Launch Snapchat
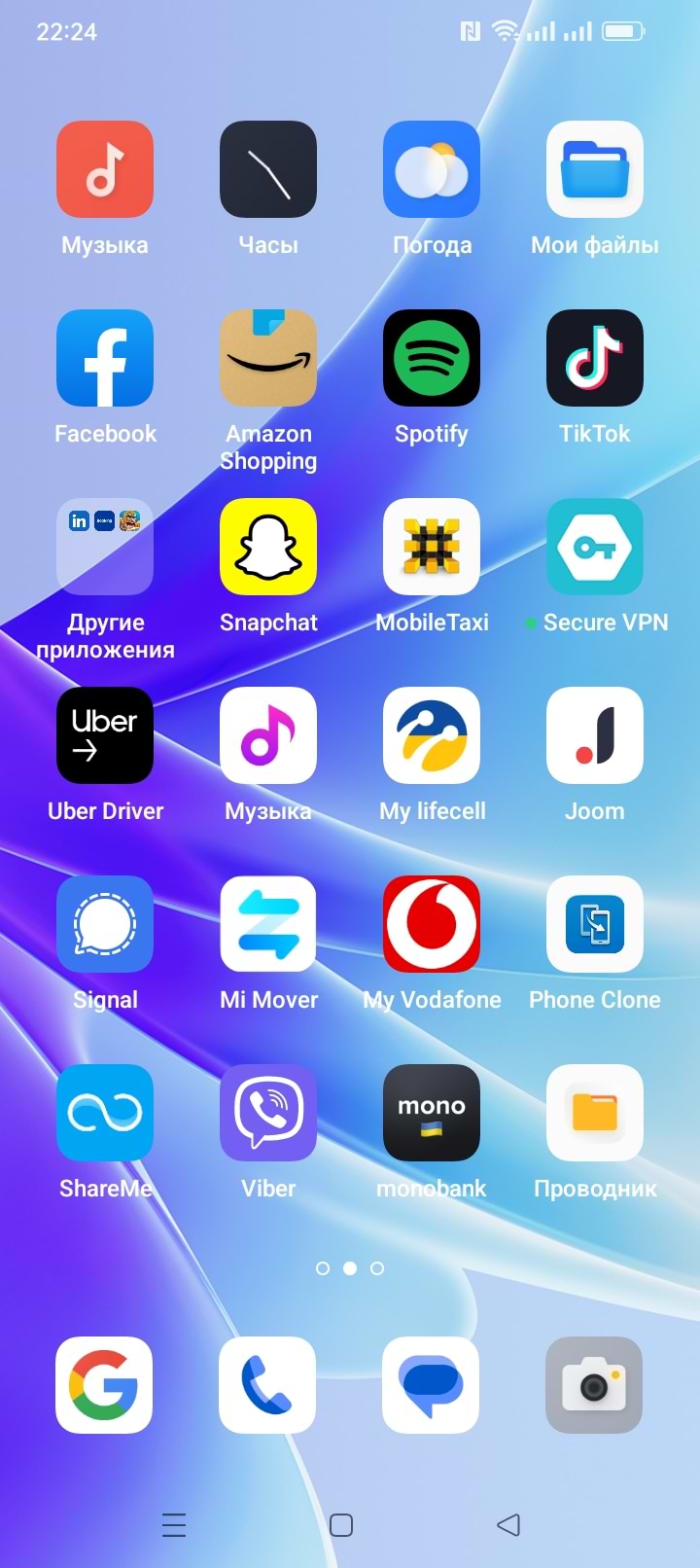 (x=268, y=547)
